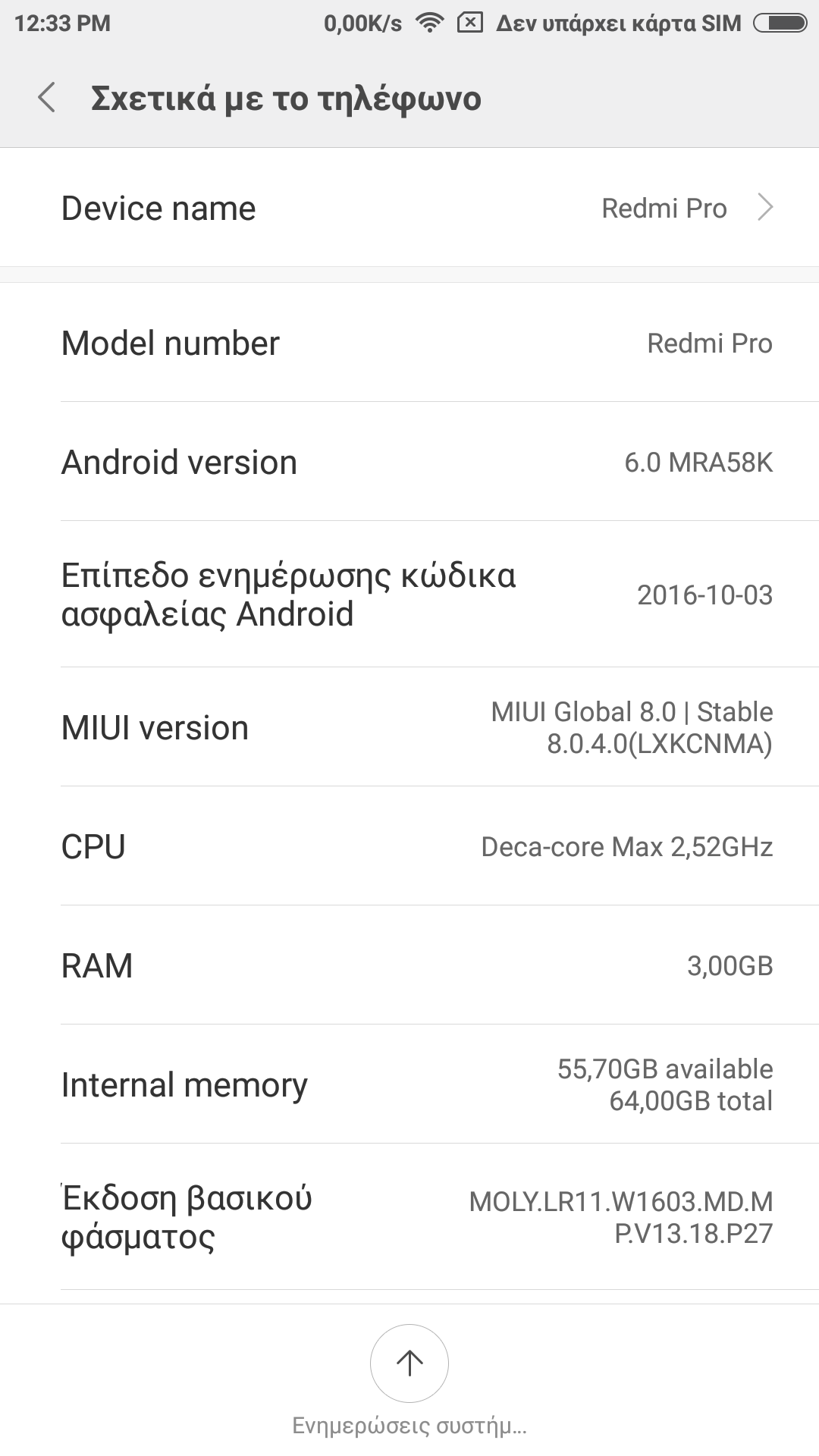Tap the MIUI version row
819x1456 pixels.
[409, 727]
